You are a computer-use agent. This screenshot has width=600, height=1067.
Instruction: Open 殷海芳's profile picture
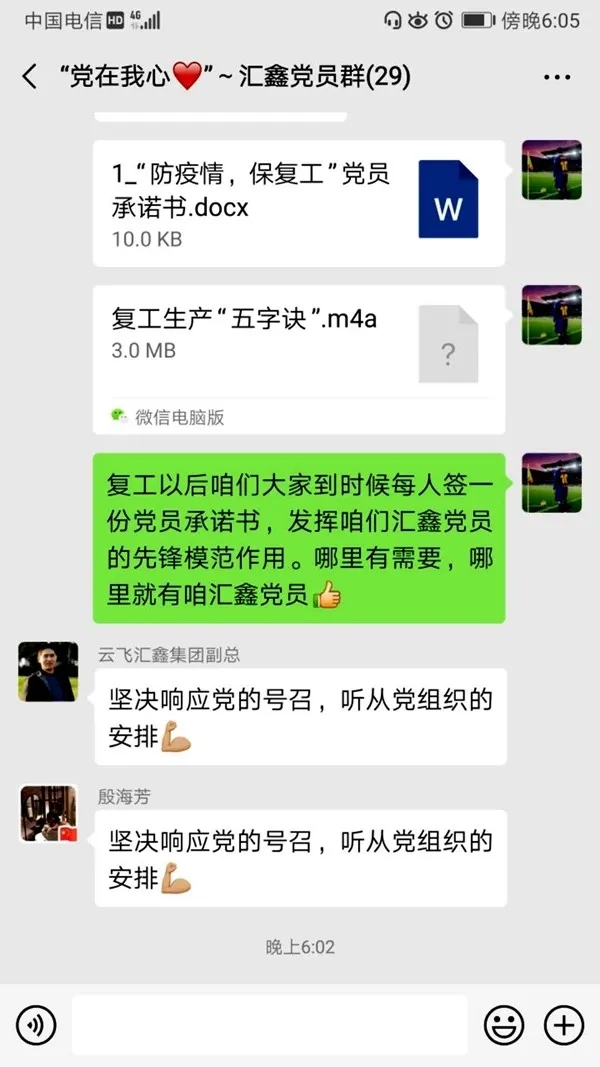pyautogui.click(x=48, y=814)
